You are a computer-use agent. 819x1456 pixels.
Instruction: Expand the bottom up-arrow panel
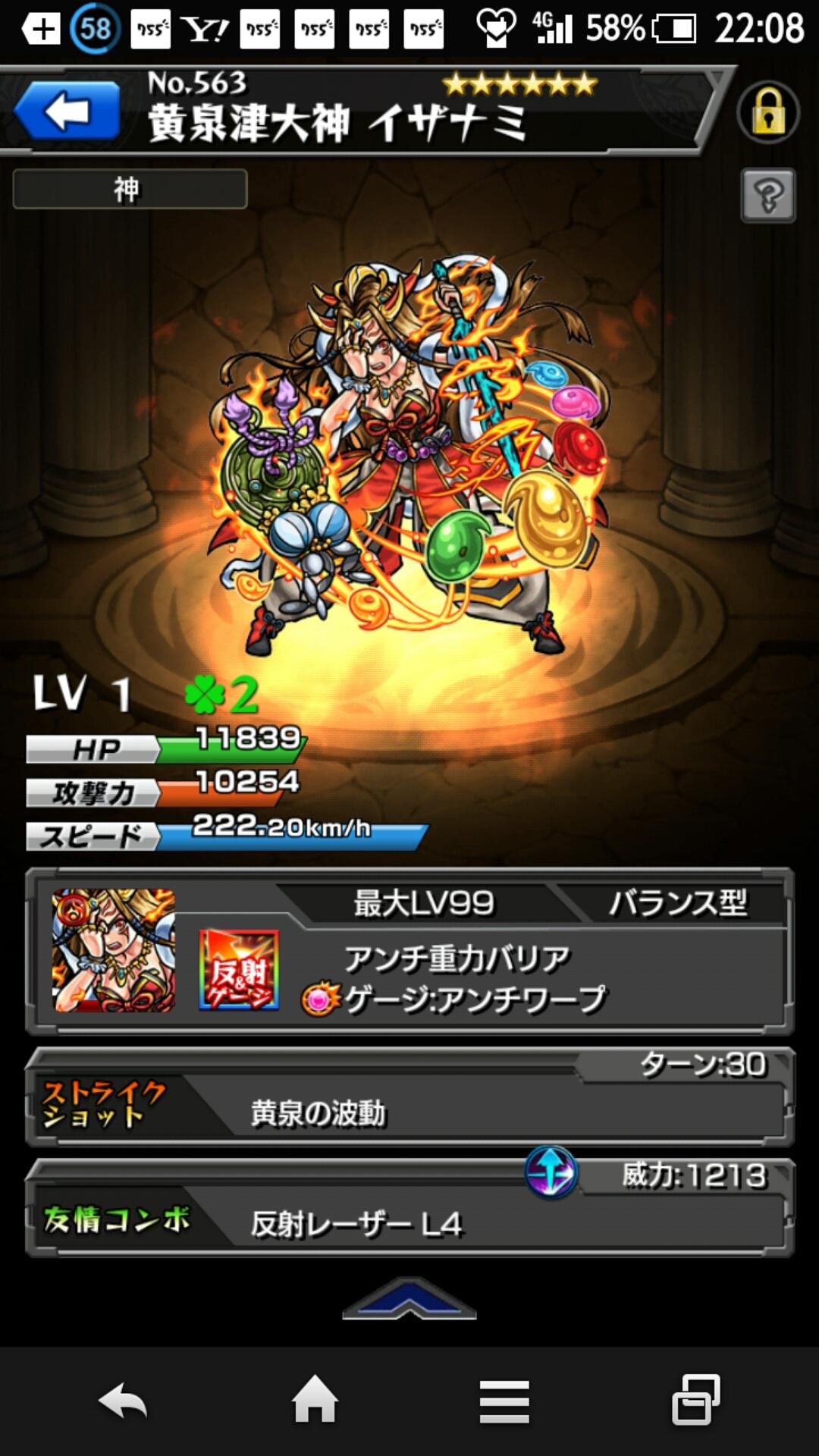pyautogui.click(x=409, y=1299)
